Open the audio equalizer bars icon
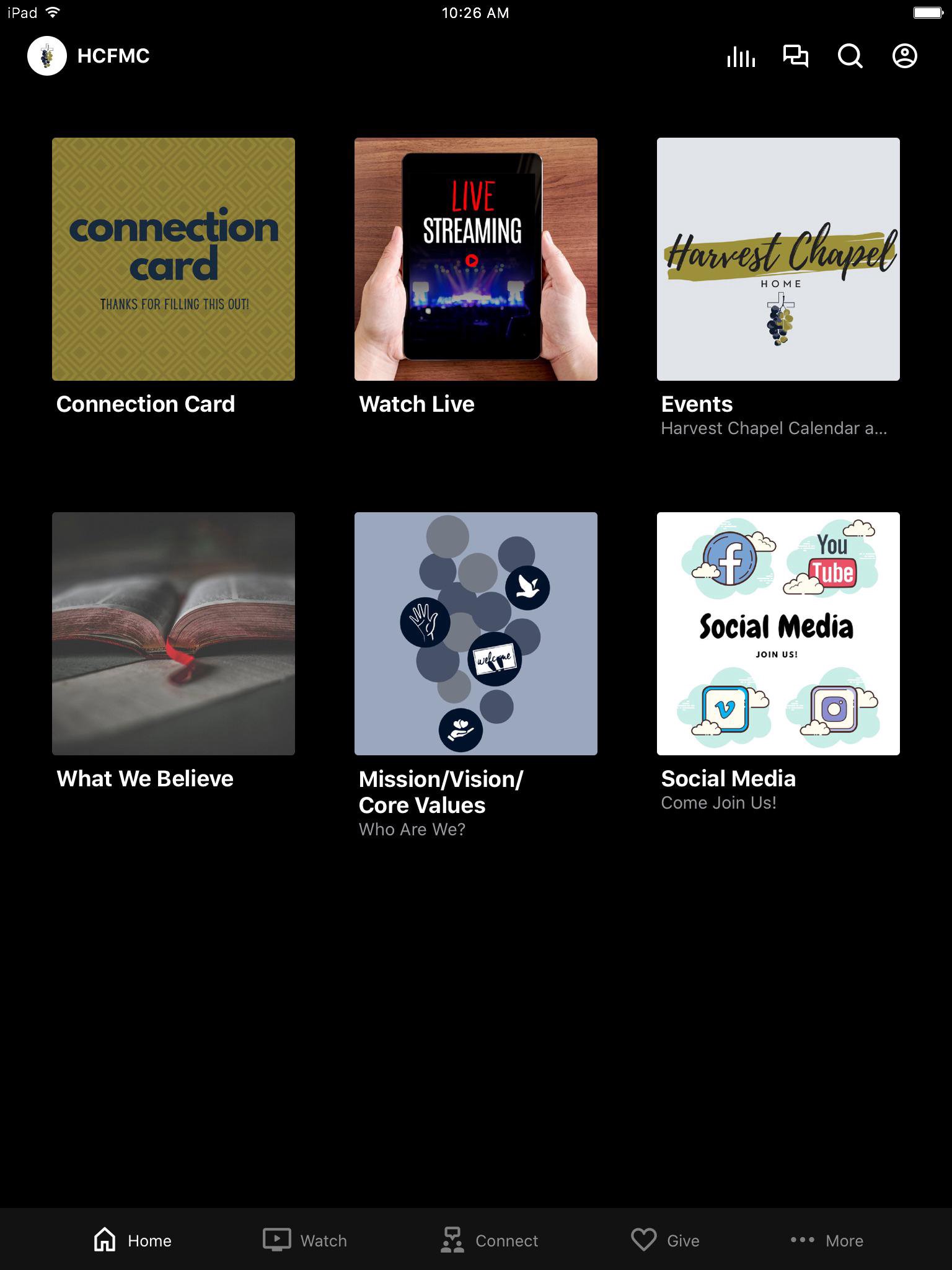This screenshot has width=952, height=1270. (741, 56)
